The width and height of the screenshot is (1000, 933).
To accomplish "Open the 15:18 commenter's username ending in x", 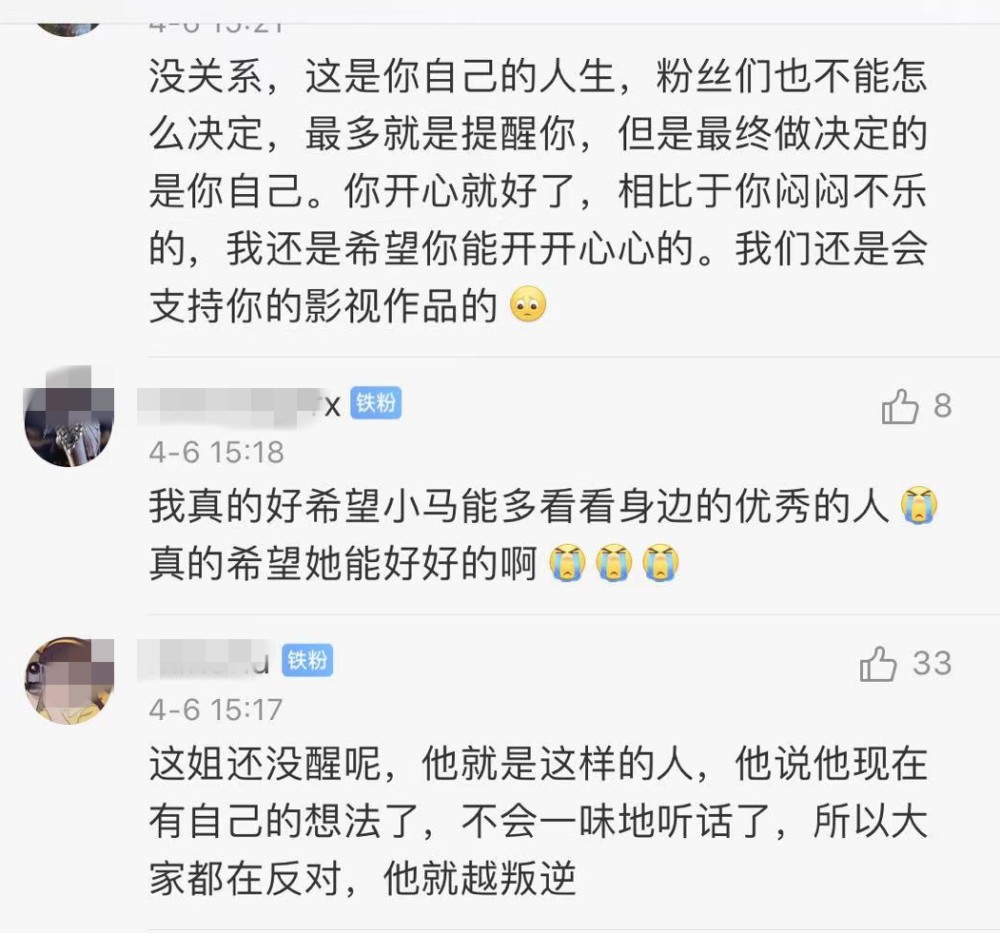I will 239,405.
